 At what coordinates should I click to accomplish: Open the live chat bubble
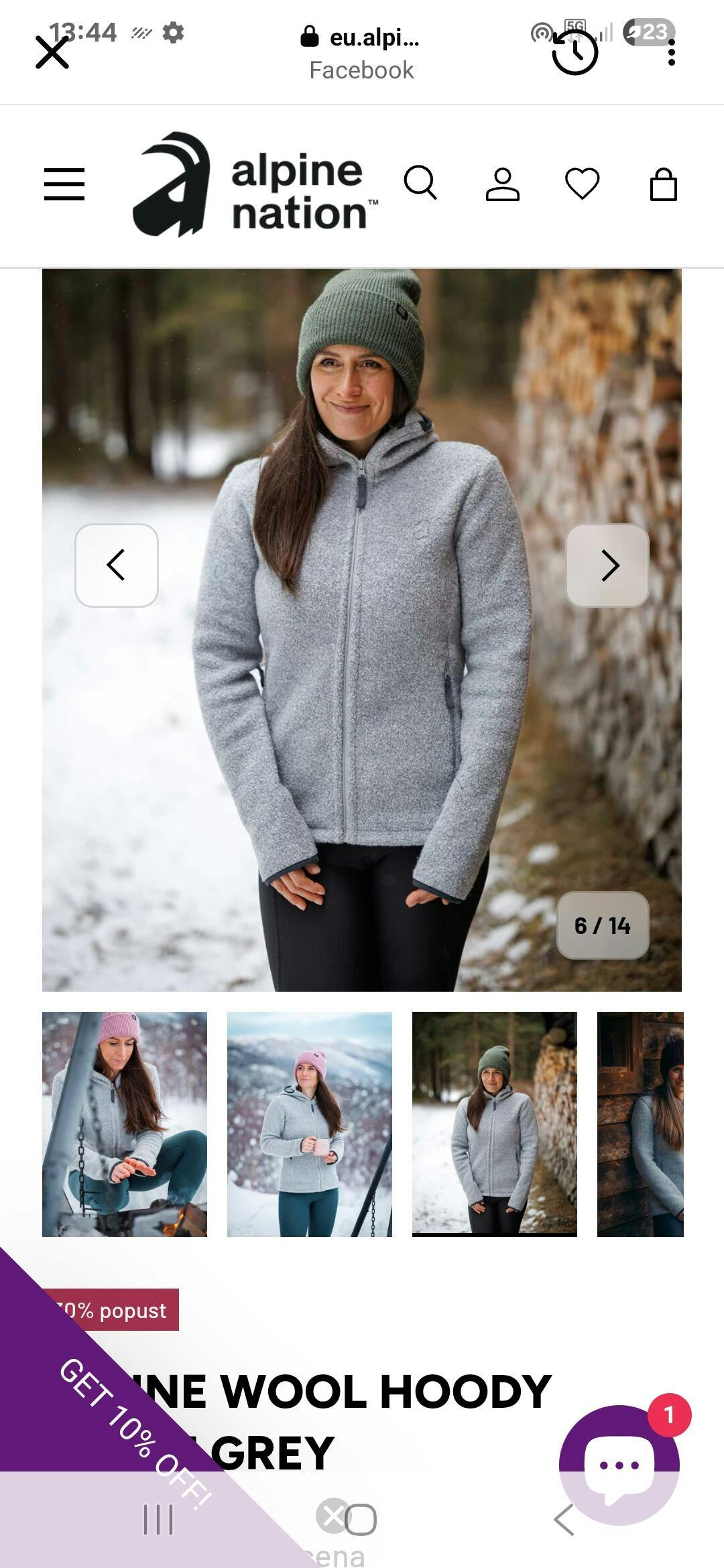click(619, 1463)
